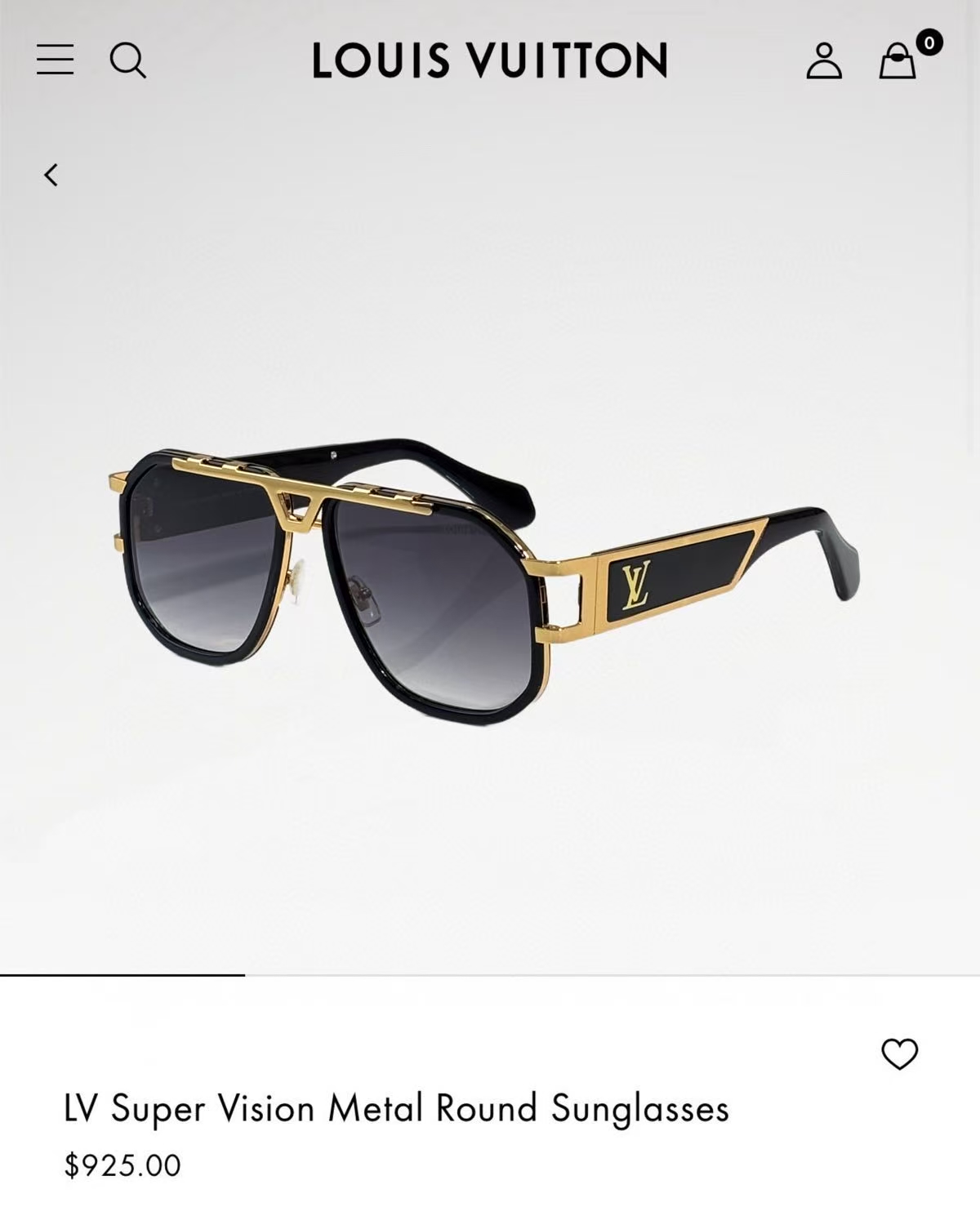The height and width of the screenshot is (1225, 980).
Task: Open the account profile icon
Action: click(x=823, y=60)
